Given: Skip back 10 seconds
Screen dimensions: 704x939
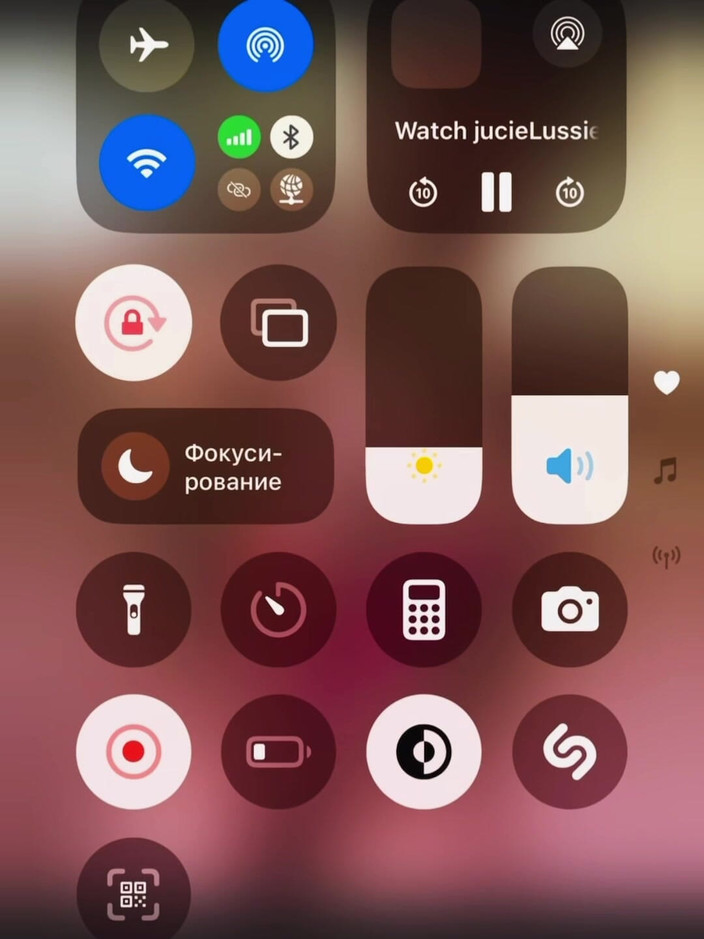Looking at the screenshot, I should (x=423, y=191).
